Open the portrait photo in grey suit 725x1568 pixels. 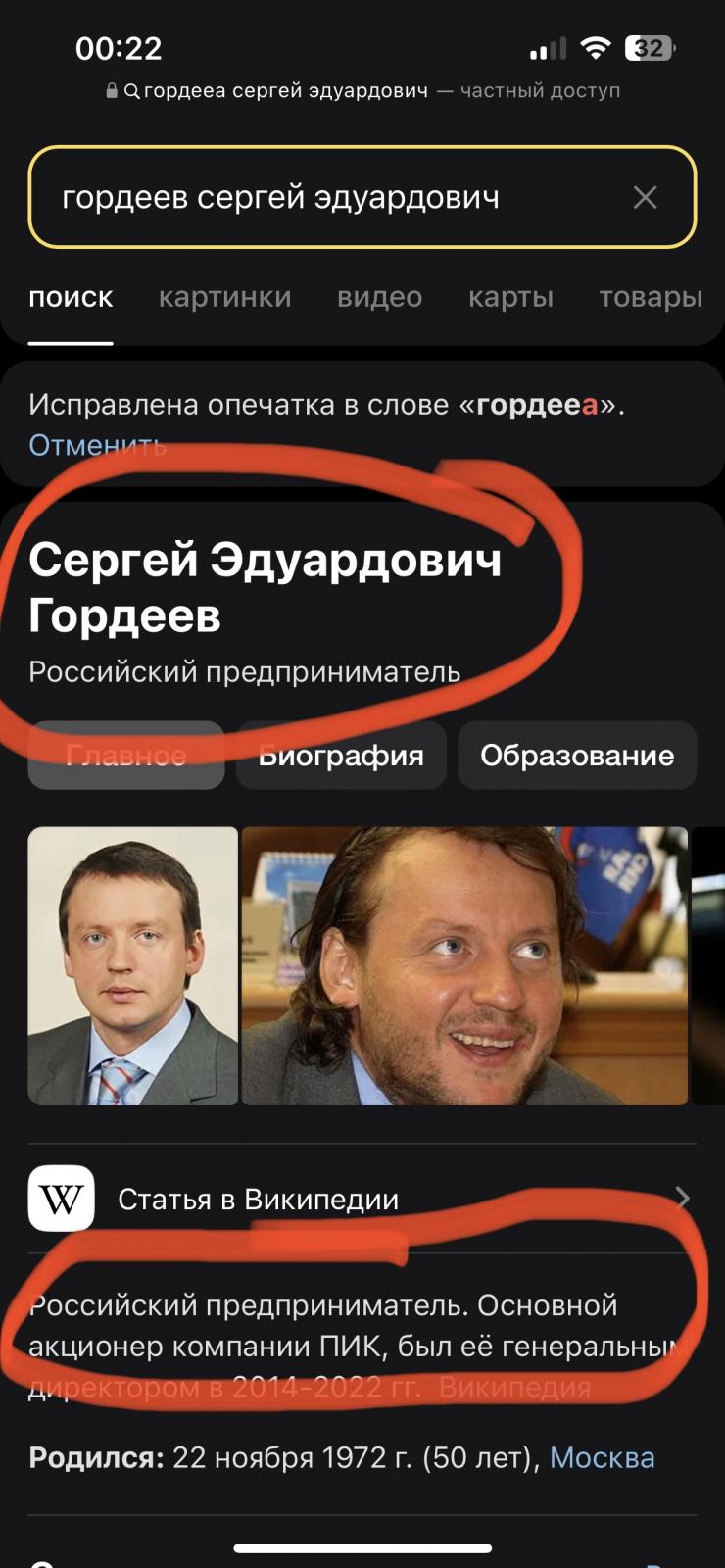(x=133, y=966)
